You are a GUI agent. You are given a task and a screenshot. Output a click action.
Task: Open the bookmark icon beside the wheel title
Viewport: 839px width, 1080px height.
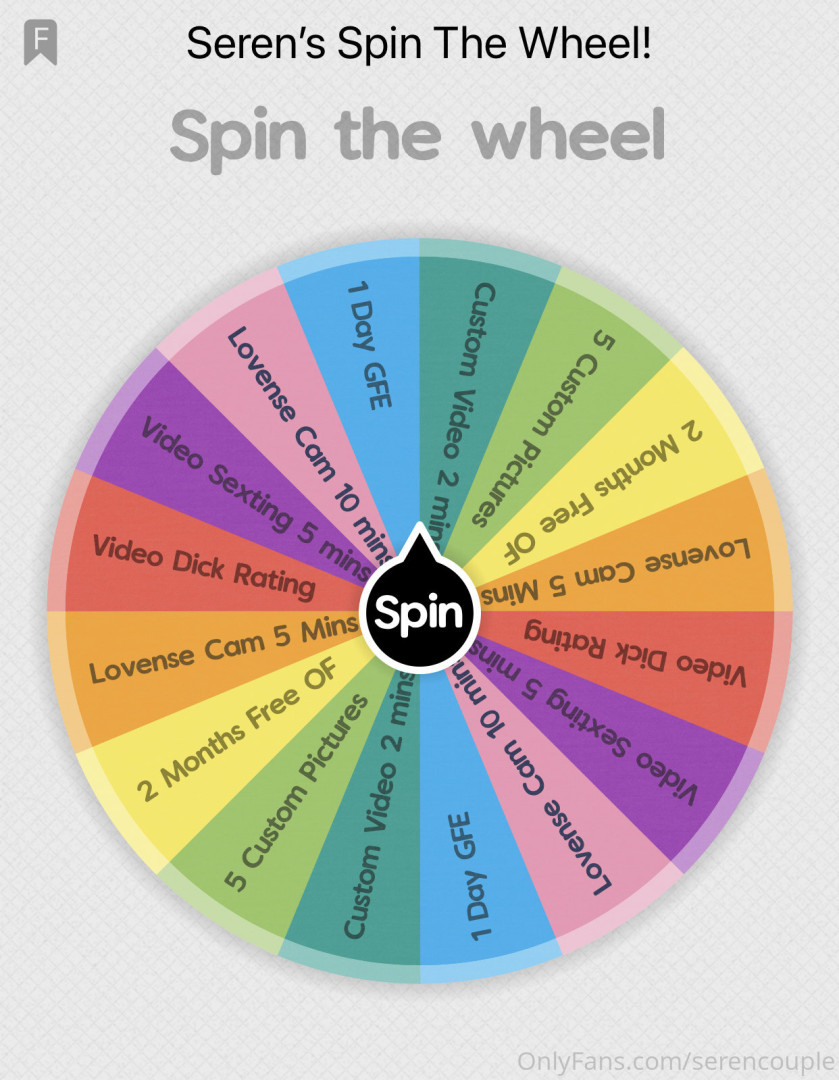tap(41, 44)
